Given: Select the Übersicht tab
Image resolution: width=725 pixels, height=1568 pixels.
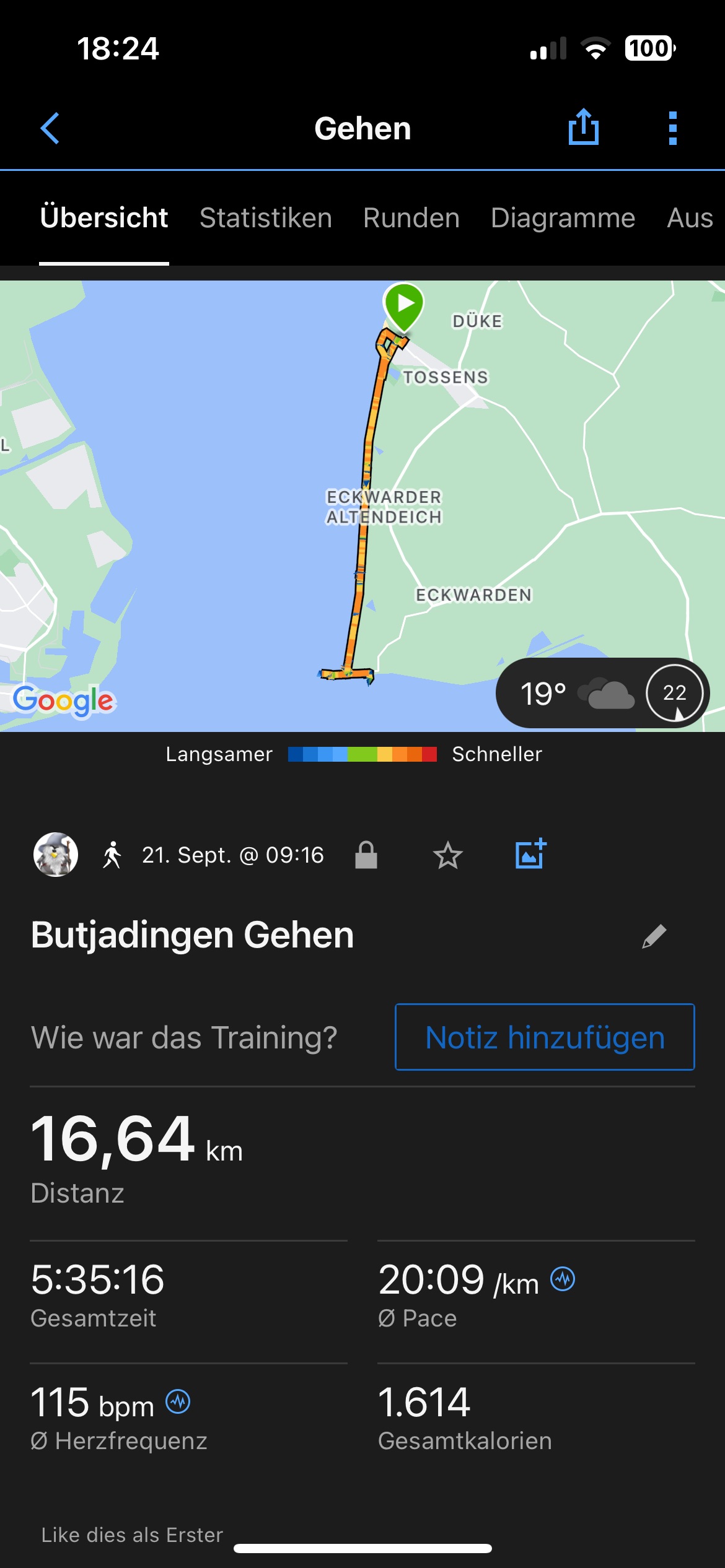Looking at the screenshot, I should tap(104, 218).
